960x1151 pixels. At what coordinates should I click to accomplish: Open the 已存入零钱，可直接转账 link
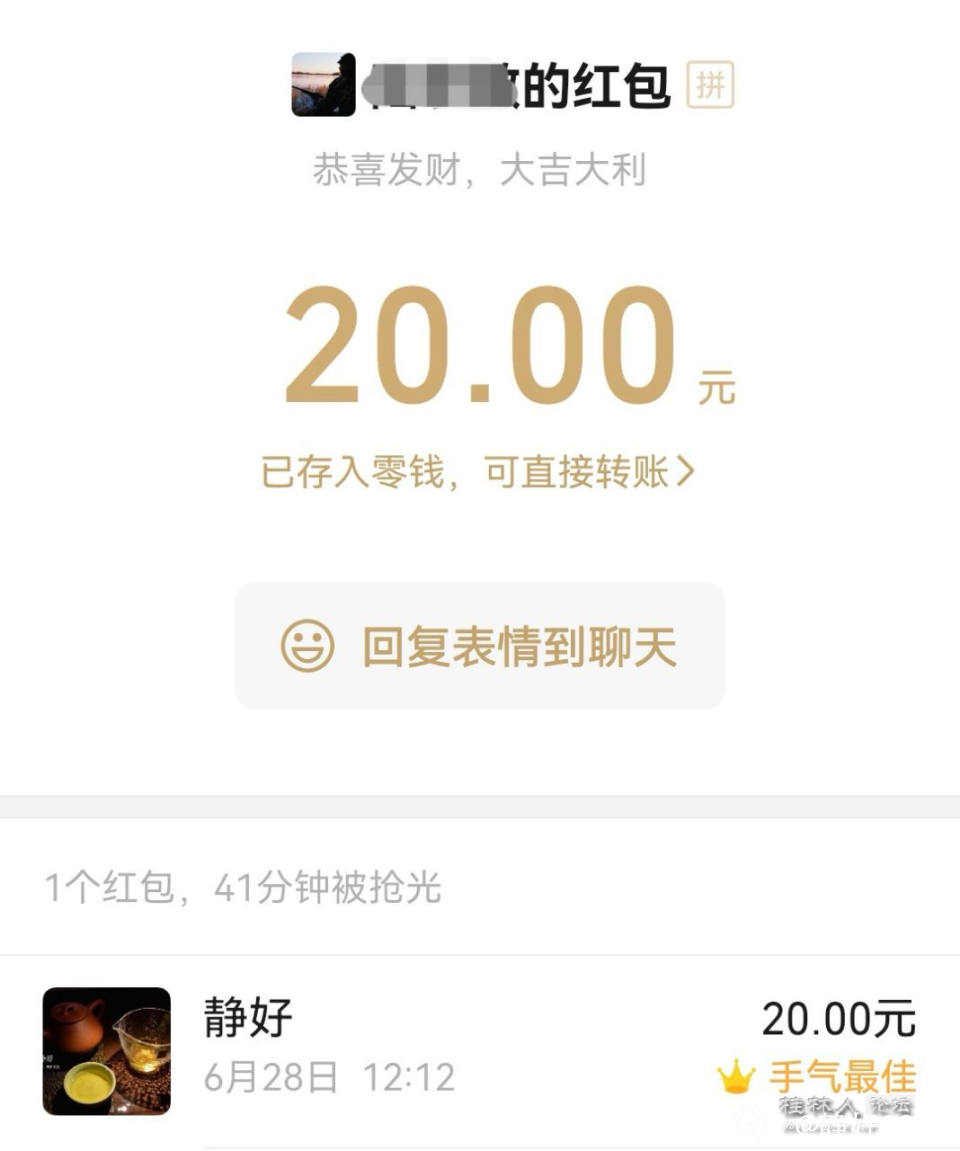tap(478, 472)
